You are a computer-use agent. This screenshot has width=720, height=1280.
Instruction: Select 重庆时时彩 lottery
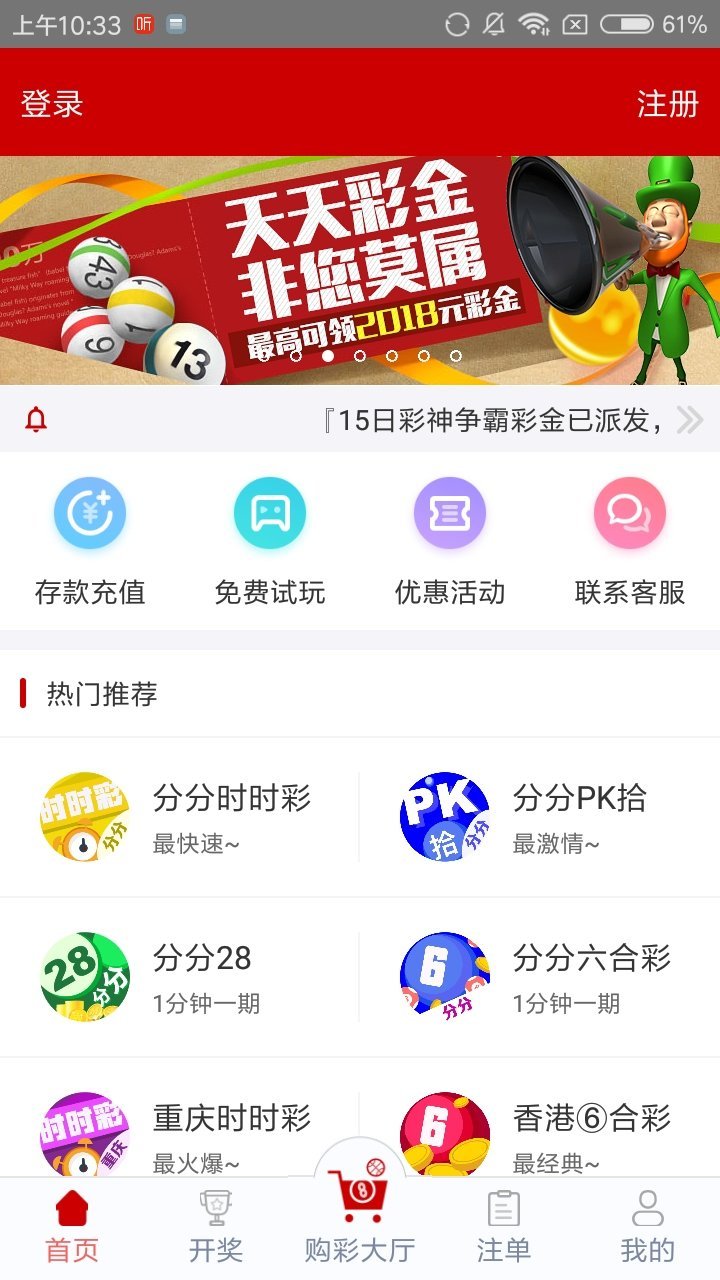180,1135
